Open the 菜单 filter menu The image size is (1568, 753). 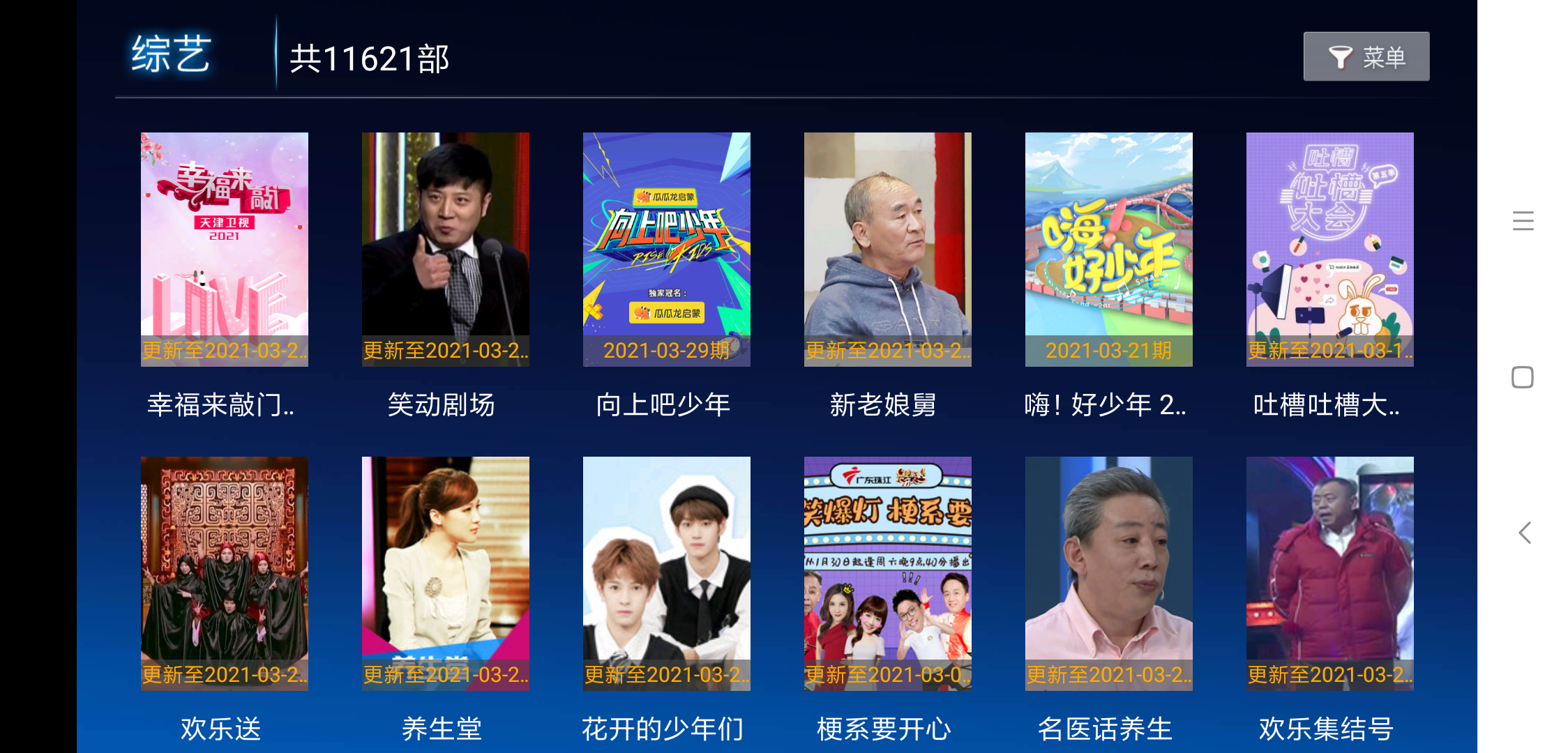[x=1366, y=56]
